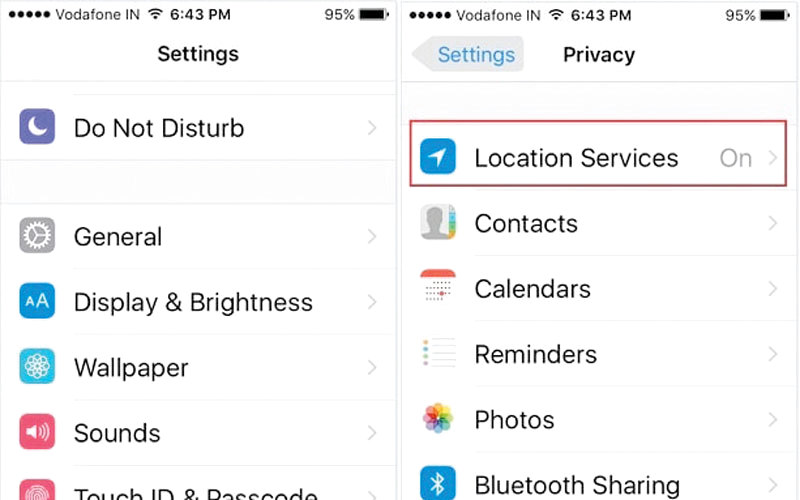800x500 pixels.
Task: Open Wallpaper settings
Action: point(198,368)
